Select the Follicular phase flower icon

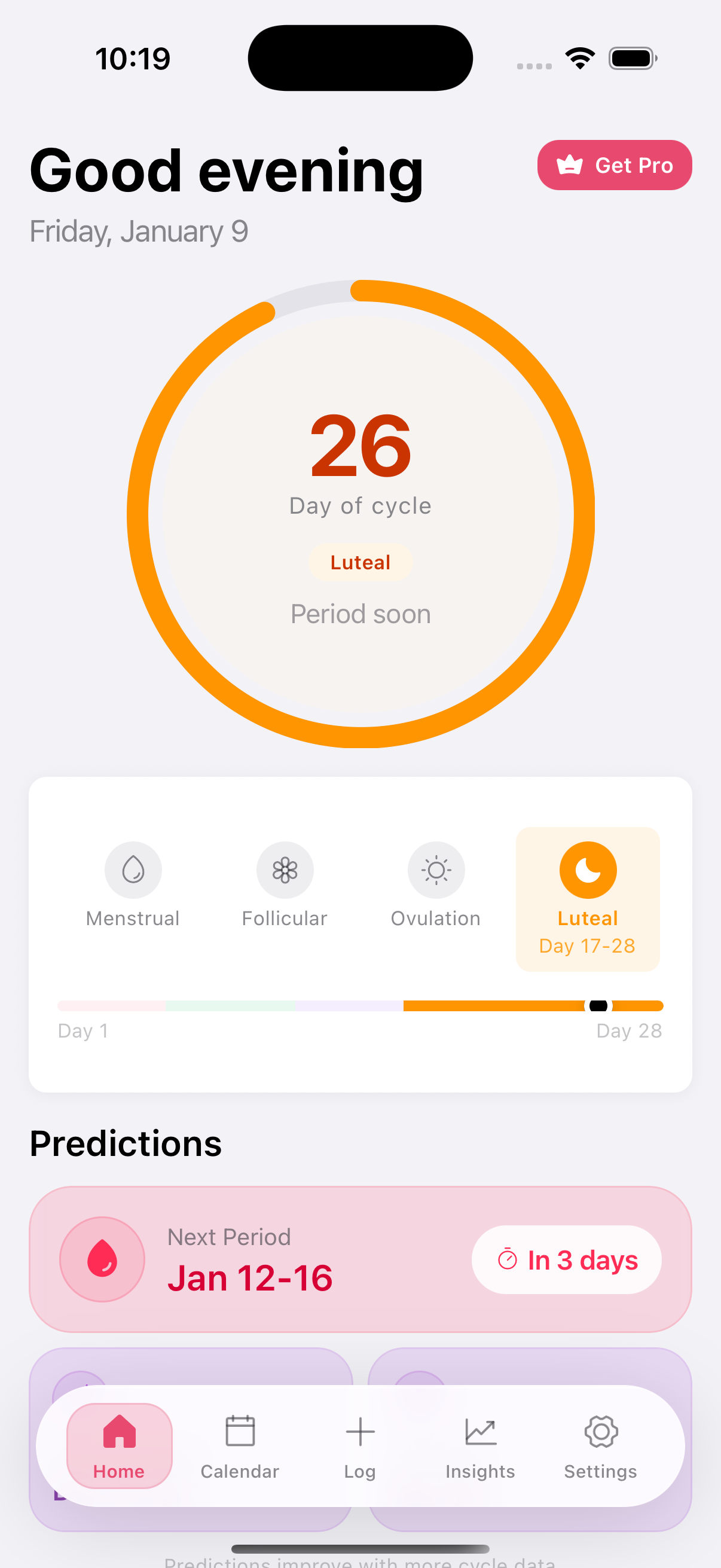click(284, 870)
